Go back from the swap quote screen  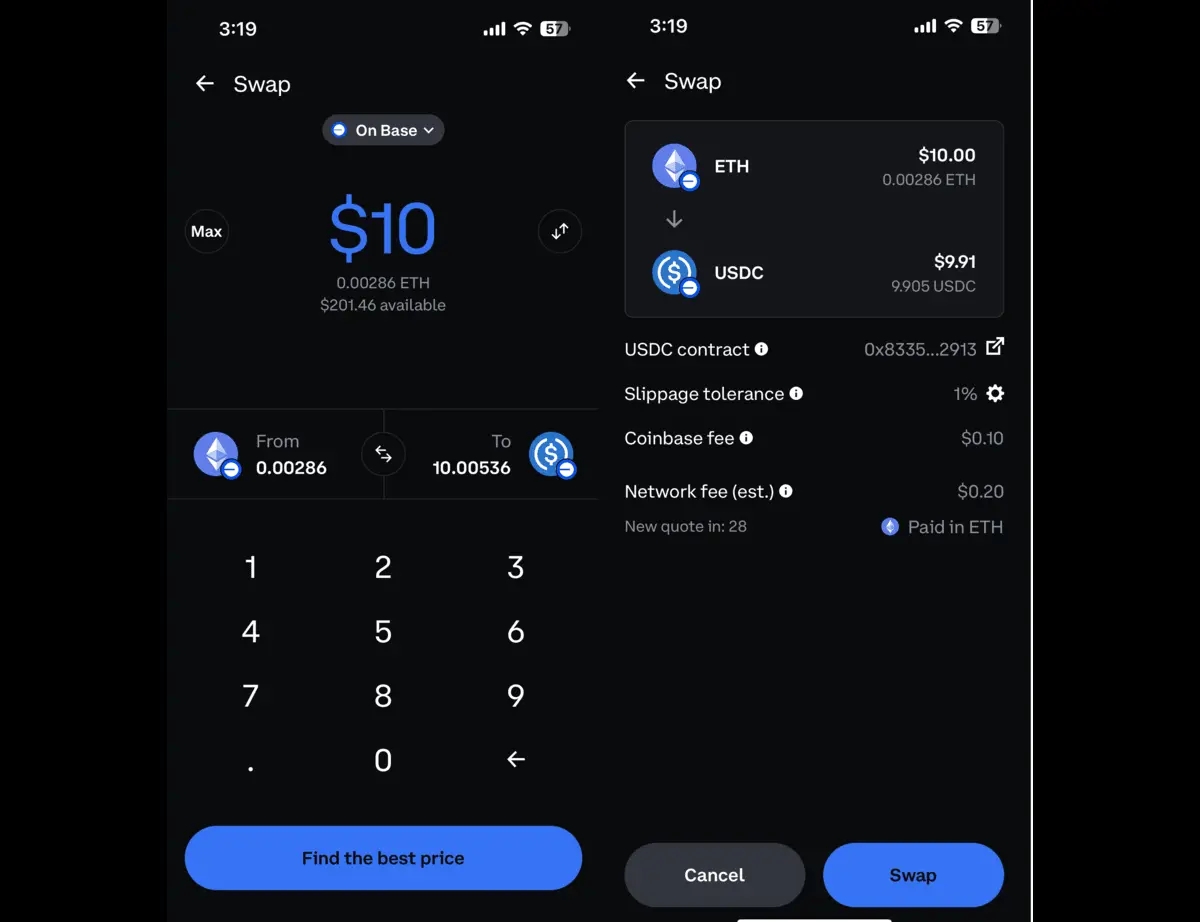[x=636, y=81]
